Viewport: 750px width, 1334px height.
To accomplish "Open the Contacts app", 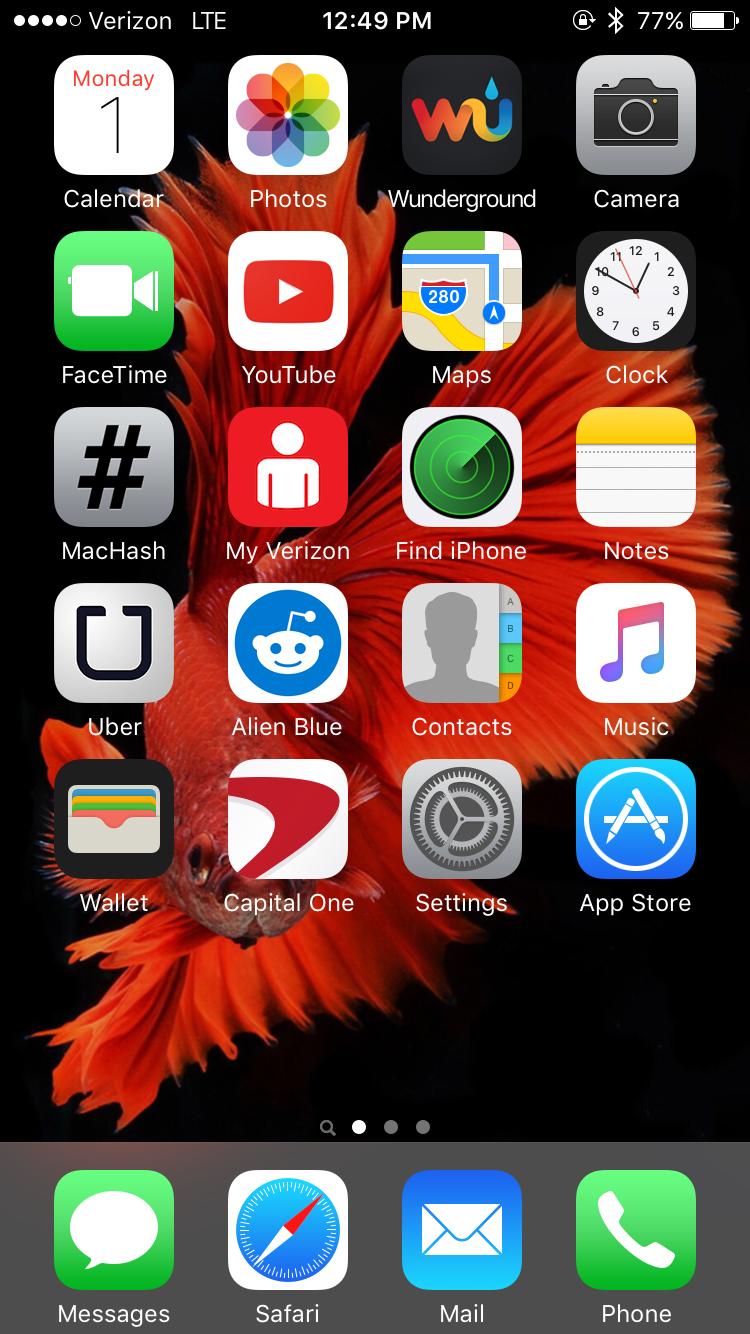I will click(x=462, y=644).
